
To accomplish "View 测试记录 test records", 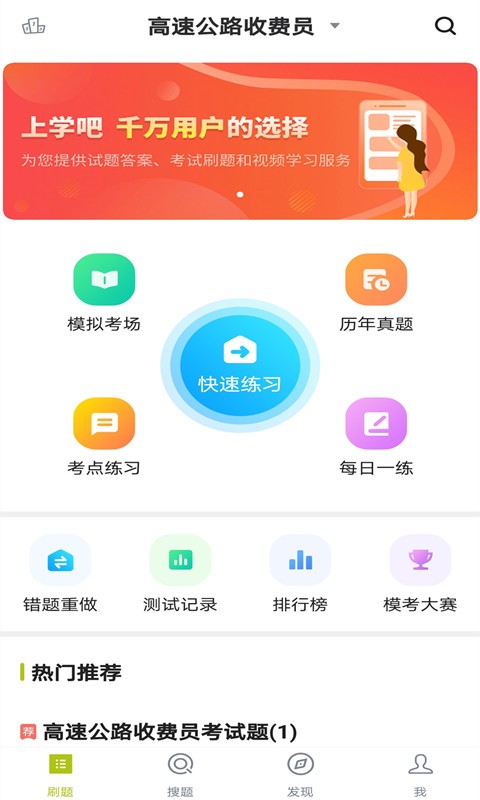I will (x=180, y=574).
